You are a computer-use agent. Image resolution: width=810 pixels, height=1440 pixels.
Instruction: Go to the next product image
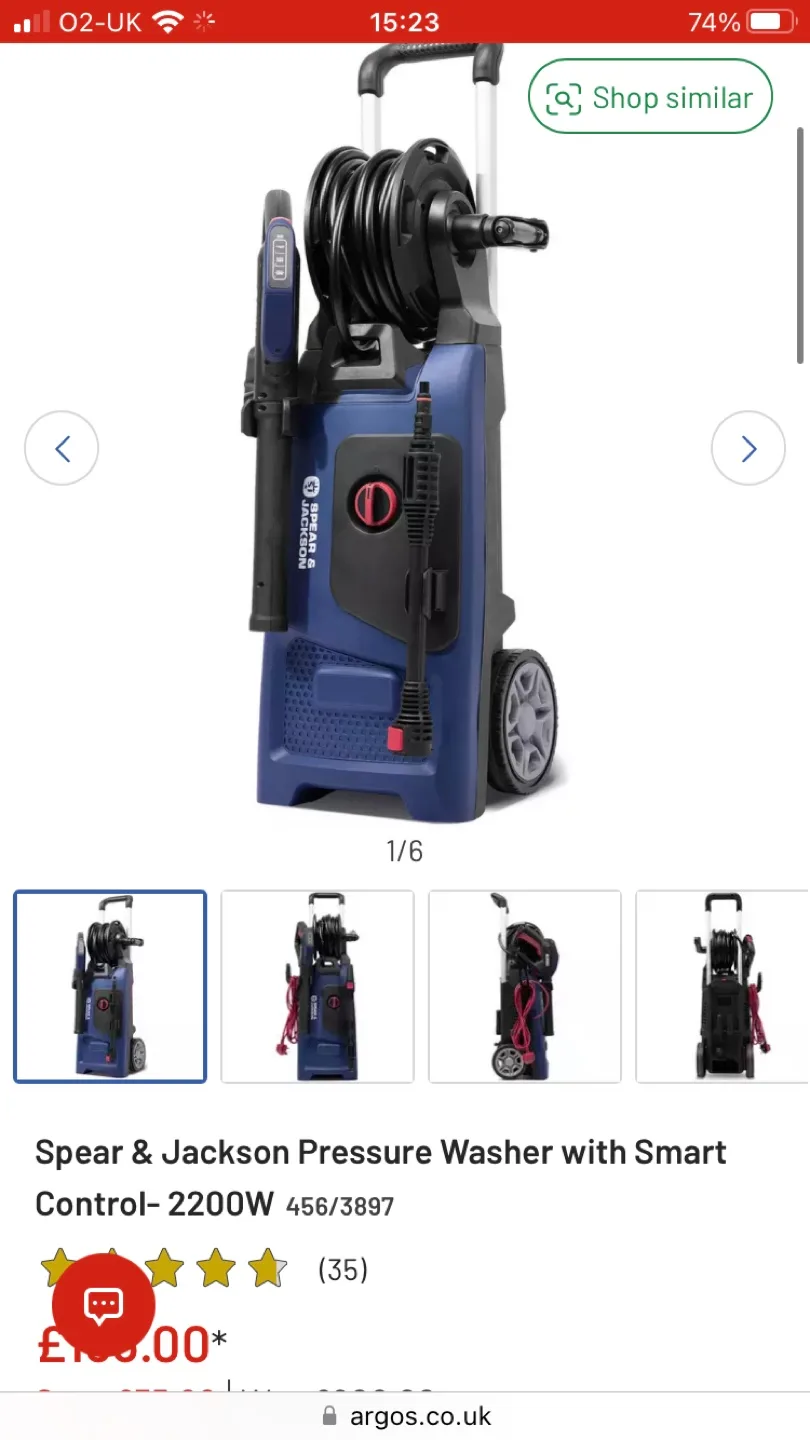point(748,448)
